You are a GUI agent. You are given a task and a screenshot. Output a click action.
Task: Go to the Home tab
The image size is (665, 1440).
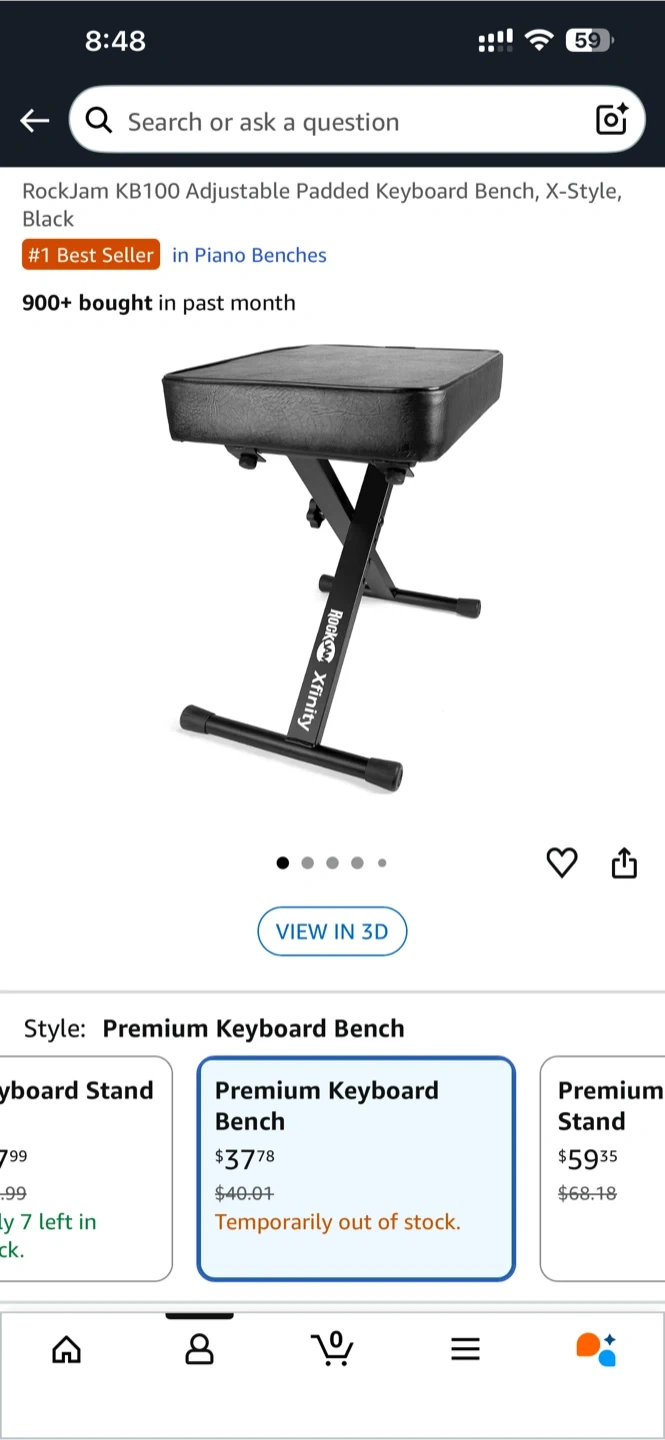pyautogui.click(x=66, y=1350)
